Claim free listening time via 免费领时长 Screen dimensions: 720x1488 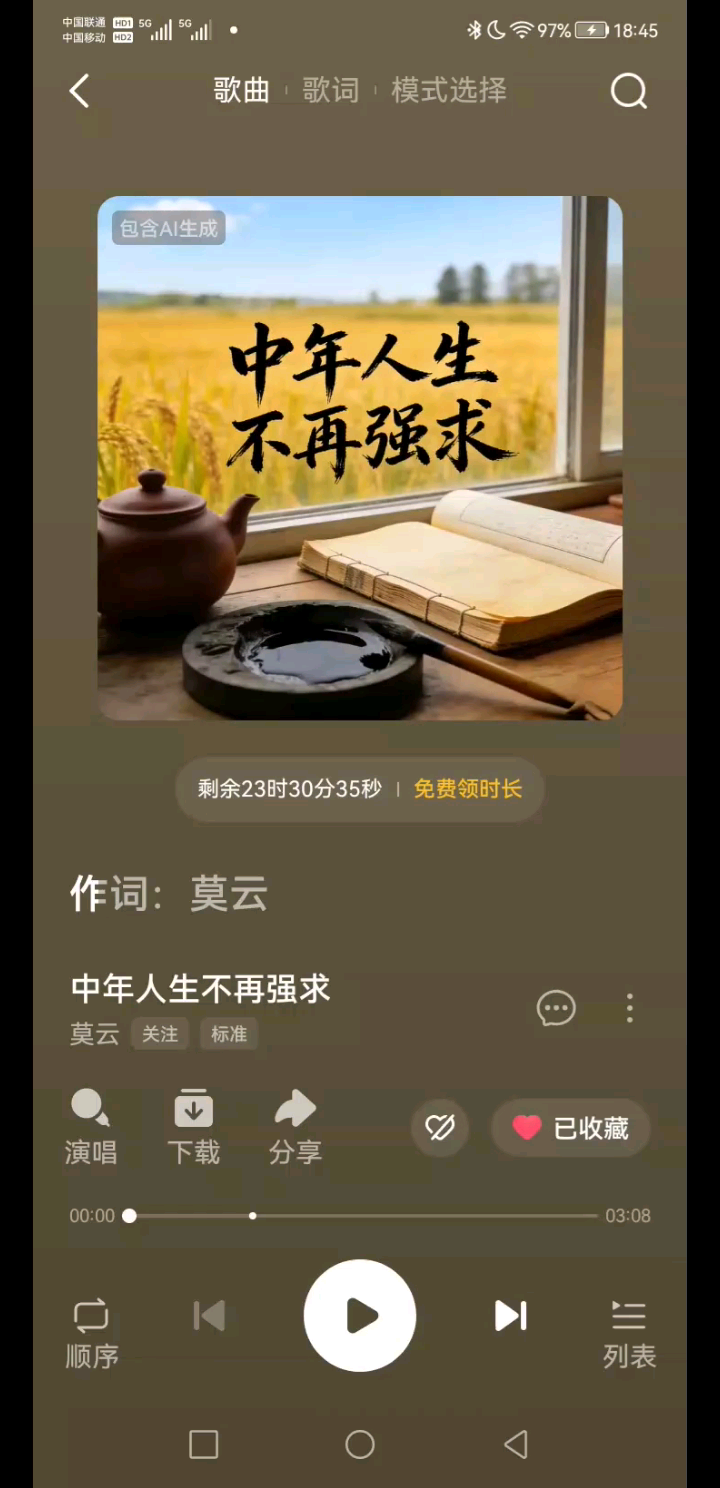[468, 789]
